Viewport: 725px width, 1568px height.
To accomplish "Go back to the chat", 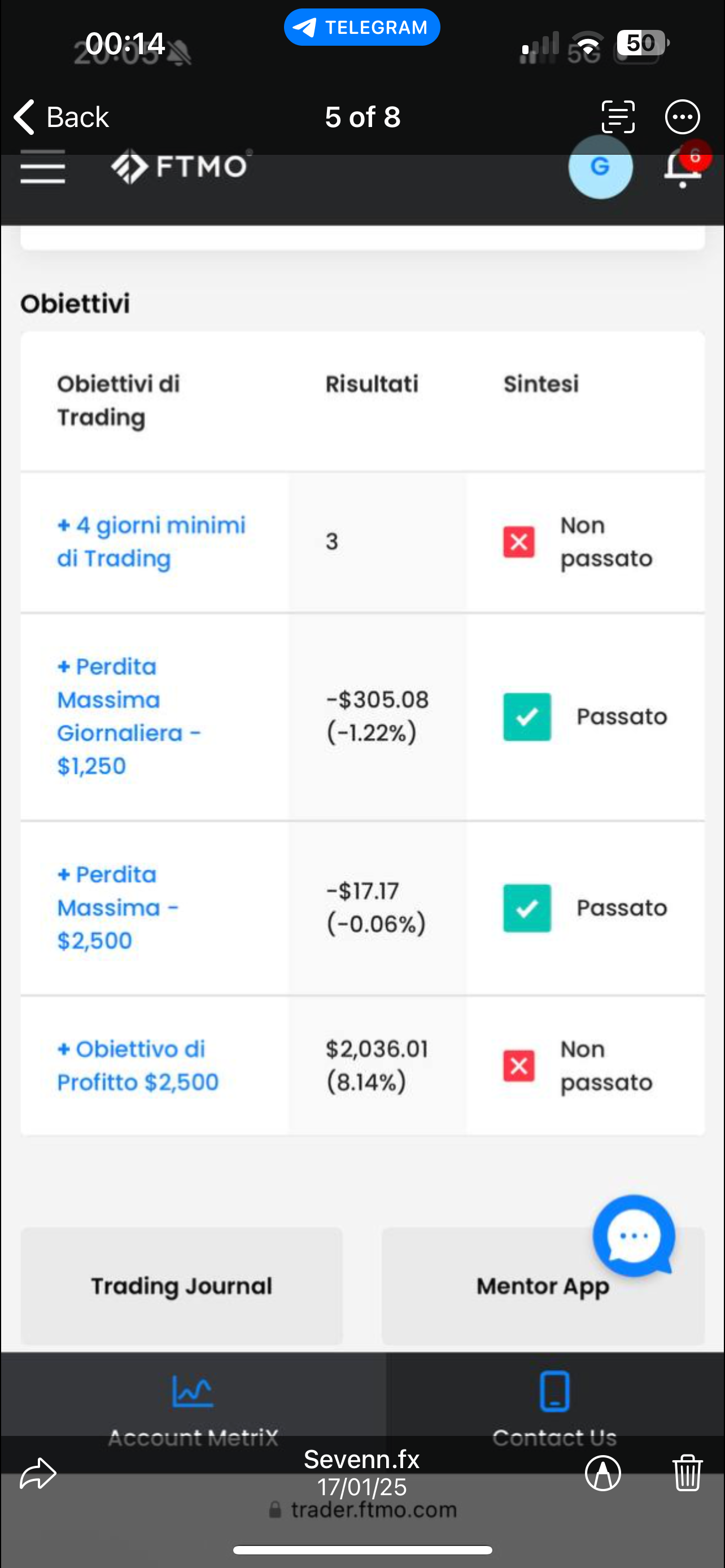I will coord(61,116).
